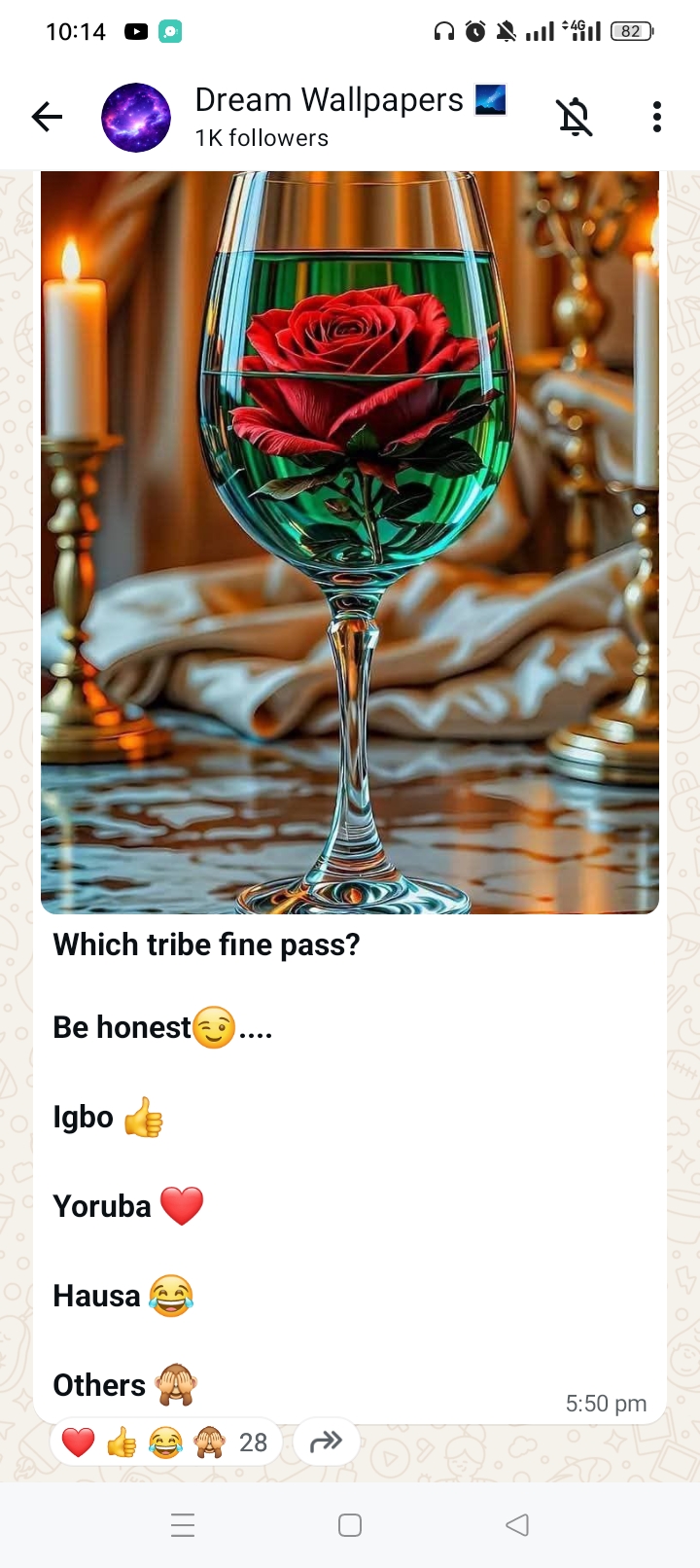View the 28 reactions on the post

point(165,1442)
